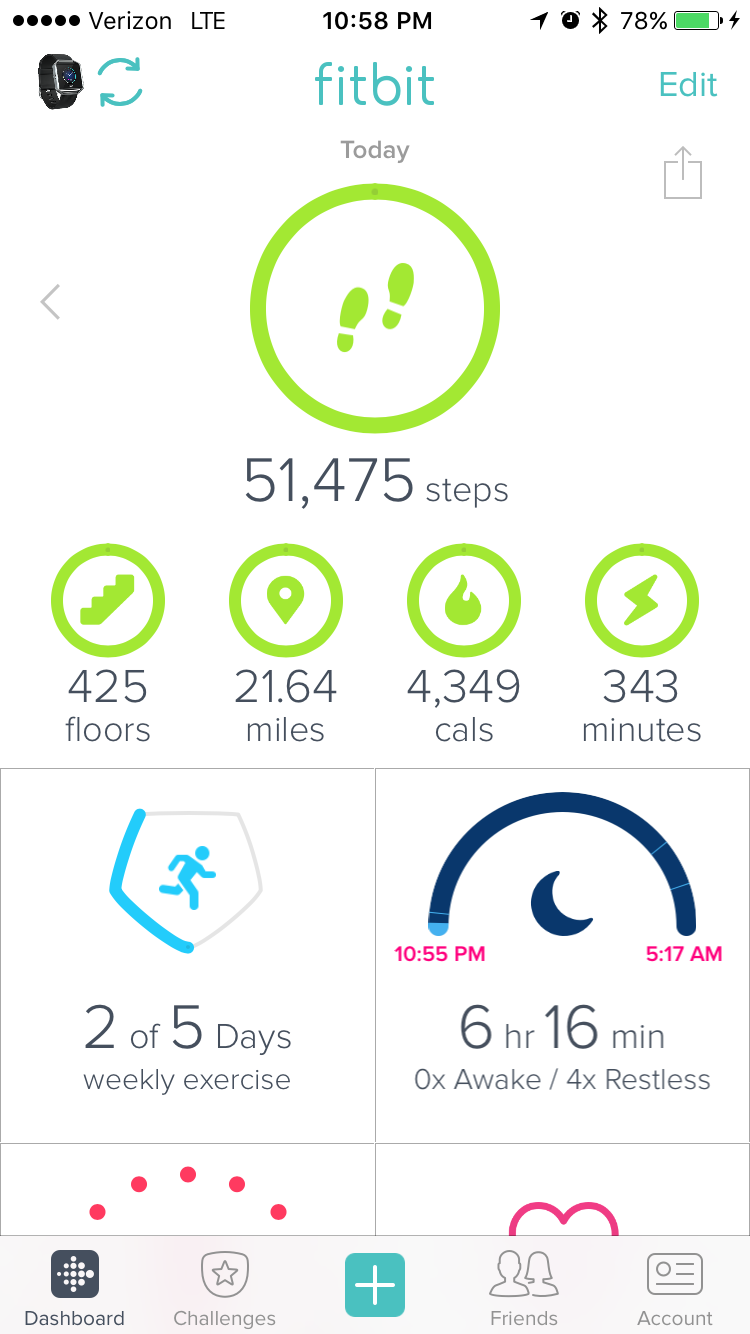This screenshot has width=750, height=1334.
Task: Tap Edit to customize the dashboard
Action: tap(688, 85)
